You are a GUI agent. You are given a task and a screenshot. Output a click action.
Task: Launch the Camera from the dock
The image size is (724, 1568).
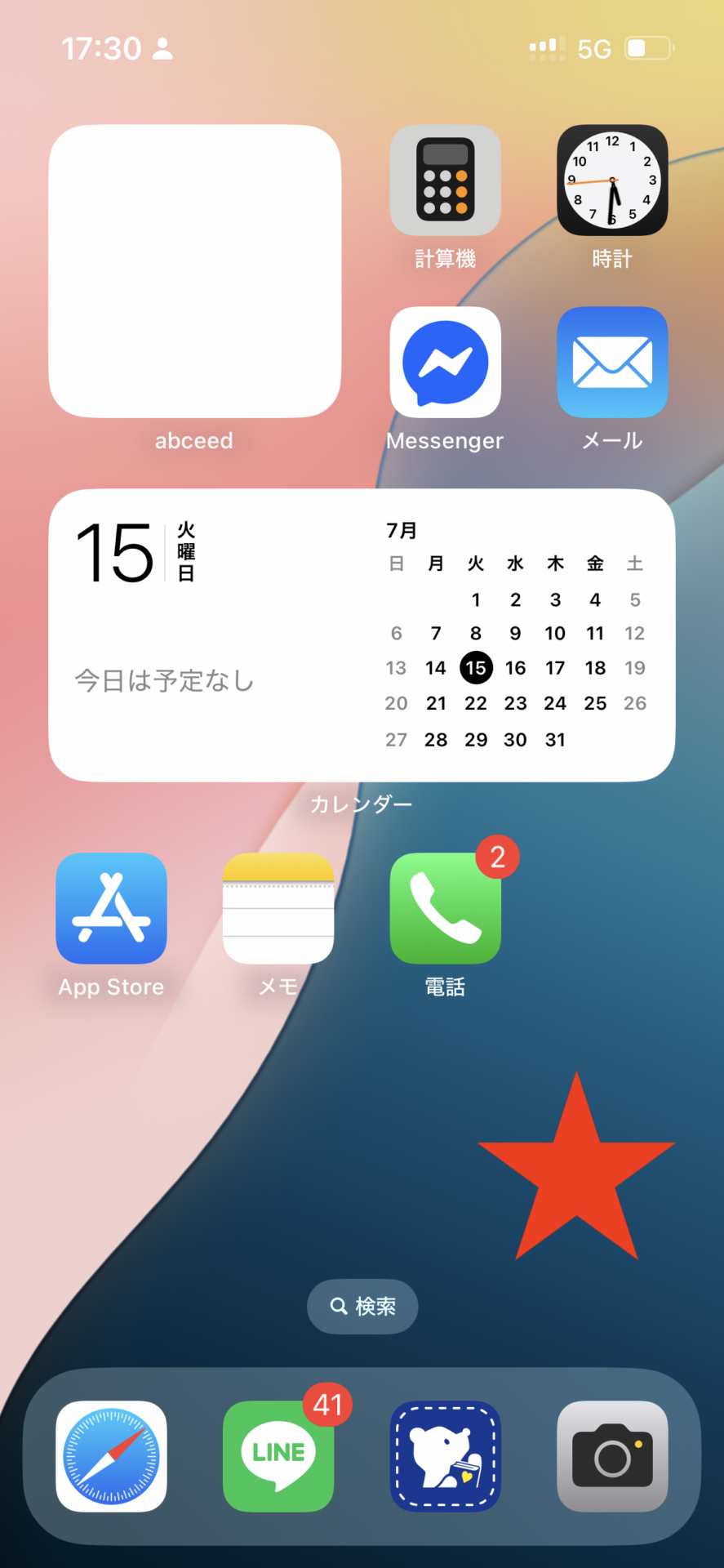(612, 1456)
